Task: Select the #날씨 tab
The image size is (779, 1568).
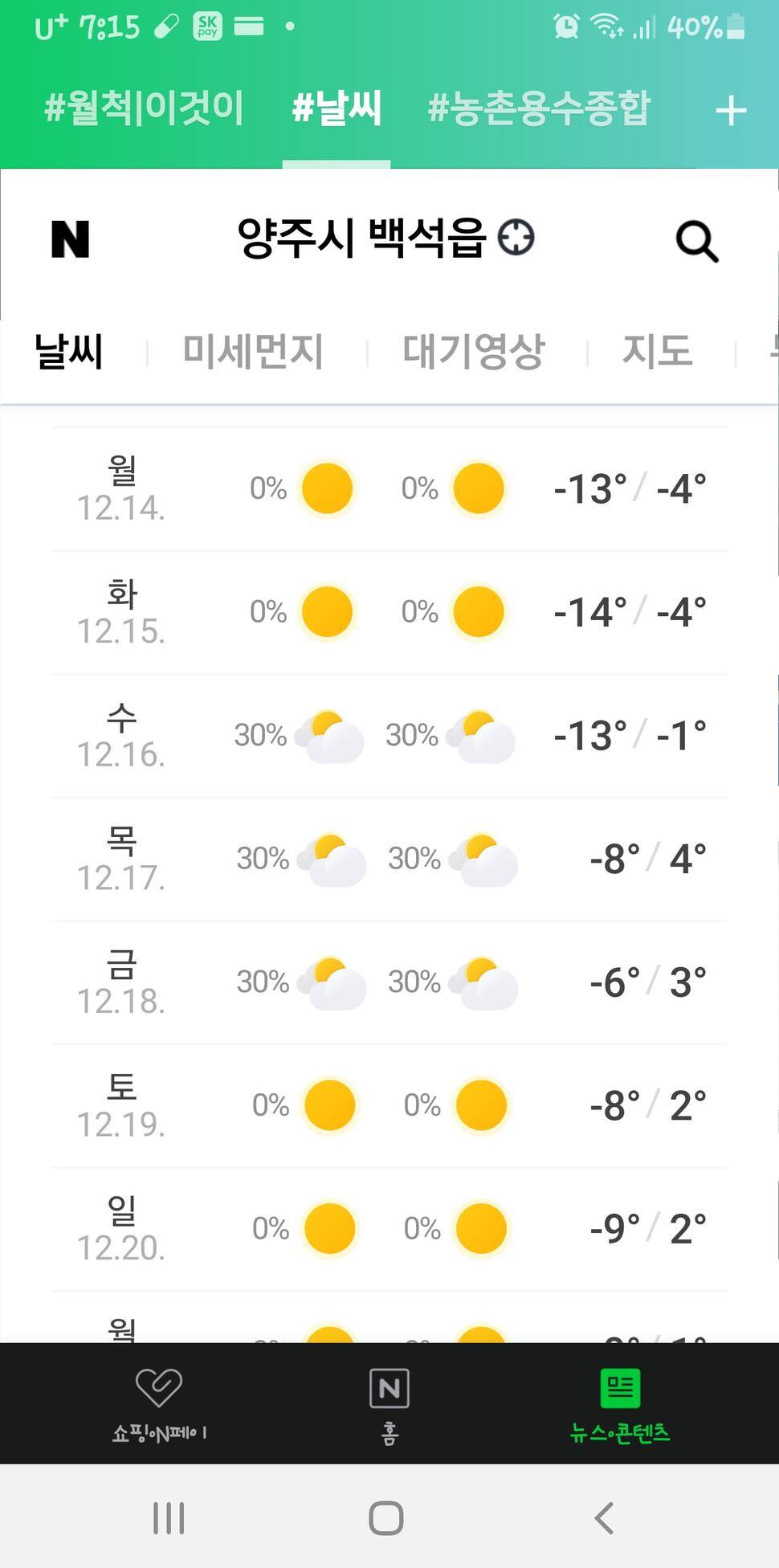Action: pos(336,108)
